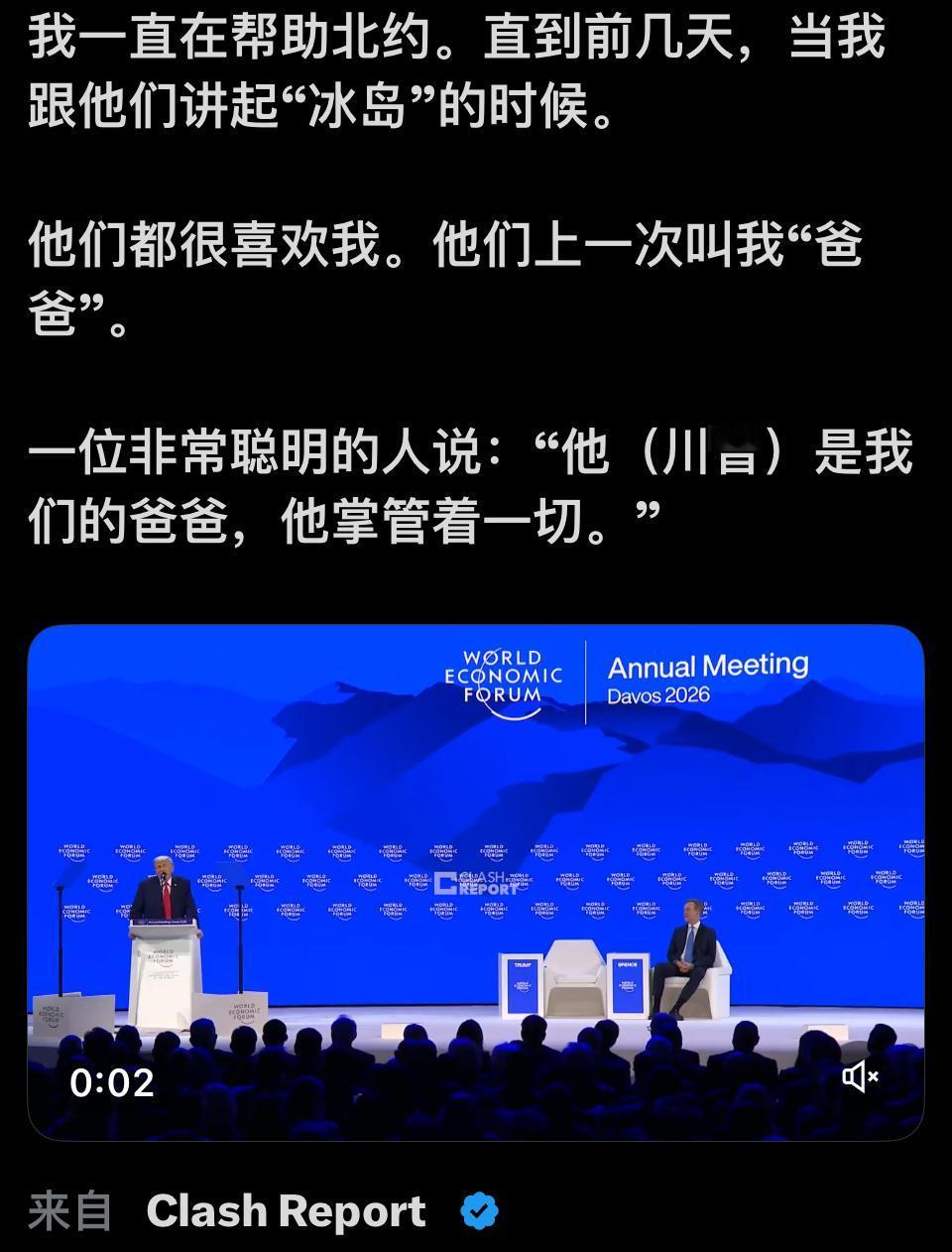Click the Clash Report account name text
Viewport: 952px width, 1252px height.
[285, 1209]
